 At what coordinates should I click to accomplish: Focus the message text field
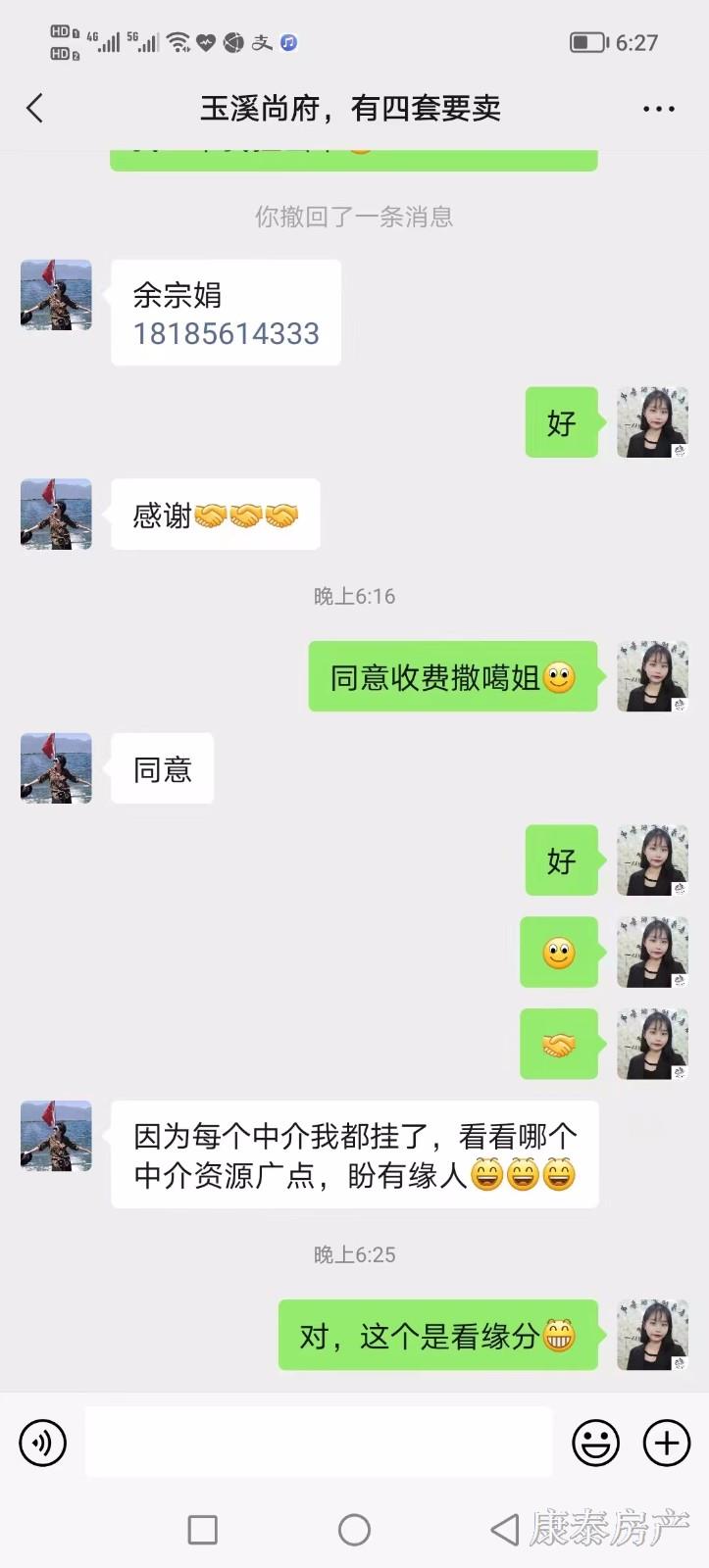tap(318, 1442)
